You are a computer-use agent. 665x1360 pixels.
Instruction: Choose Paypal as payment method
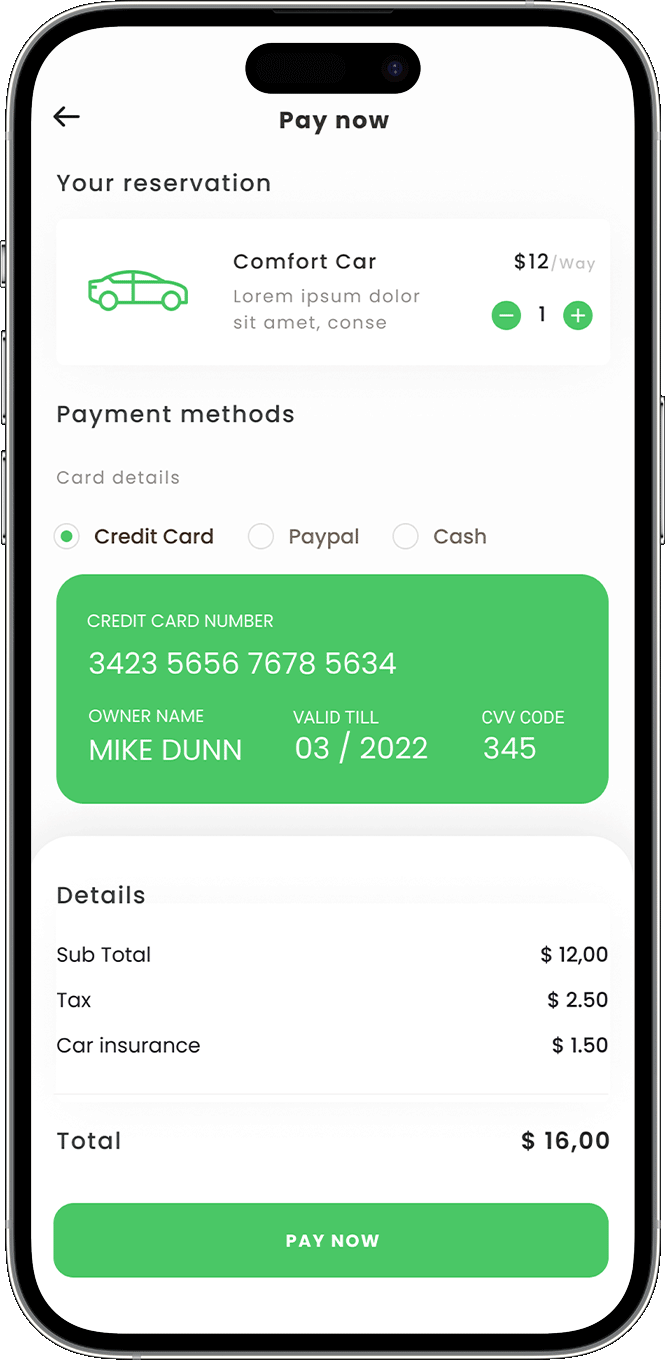pyautogui.click(x=261, y=537)
